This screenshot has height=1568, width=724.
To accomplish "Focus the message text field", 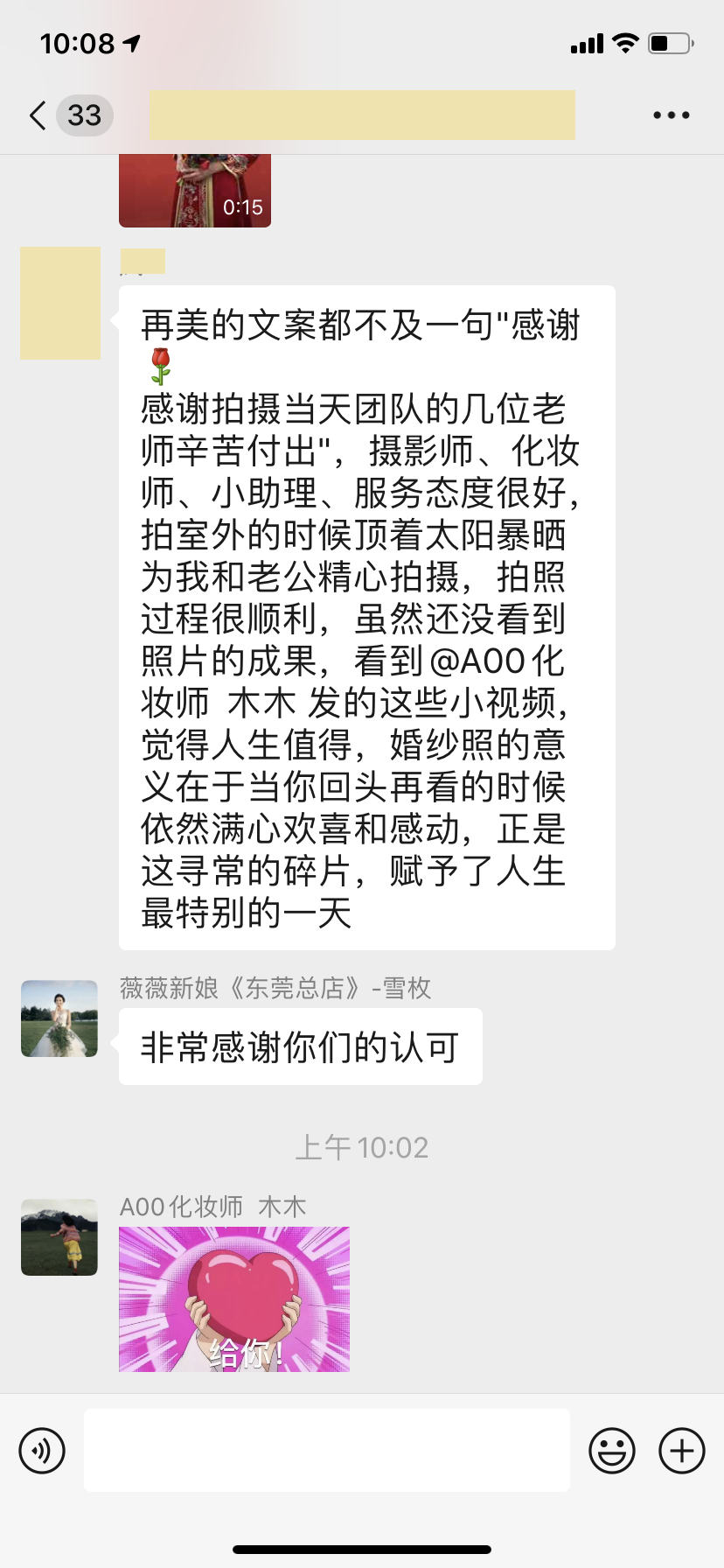I will pos(327,1450).
